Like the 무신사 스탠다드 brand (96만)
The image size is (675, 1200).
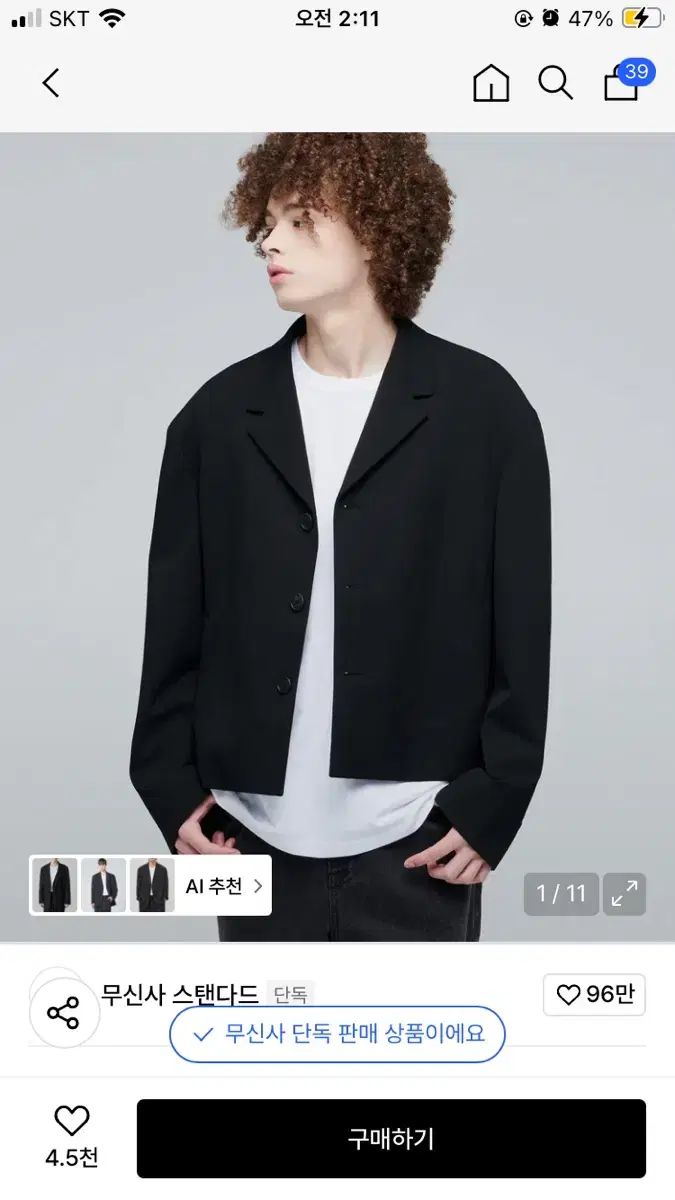[595, 995]
